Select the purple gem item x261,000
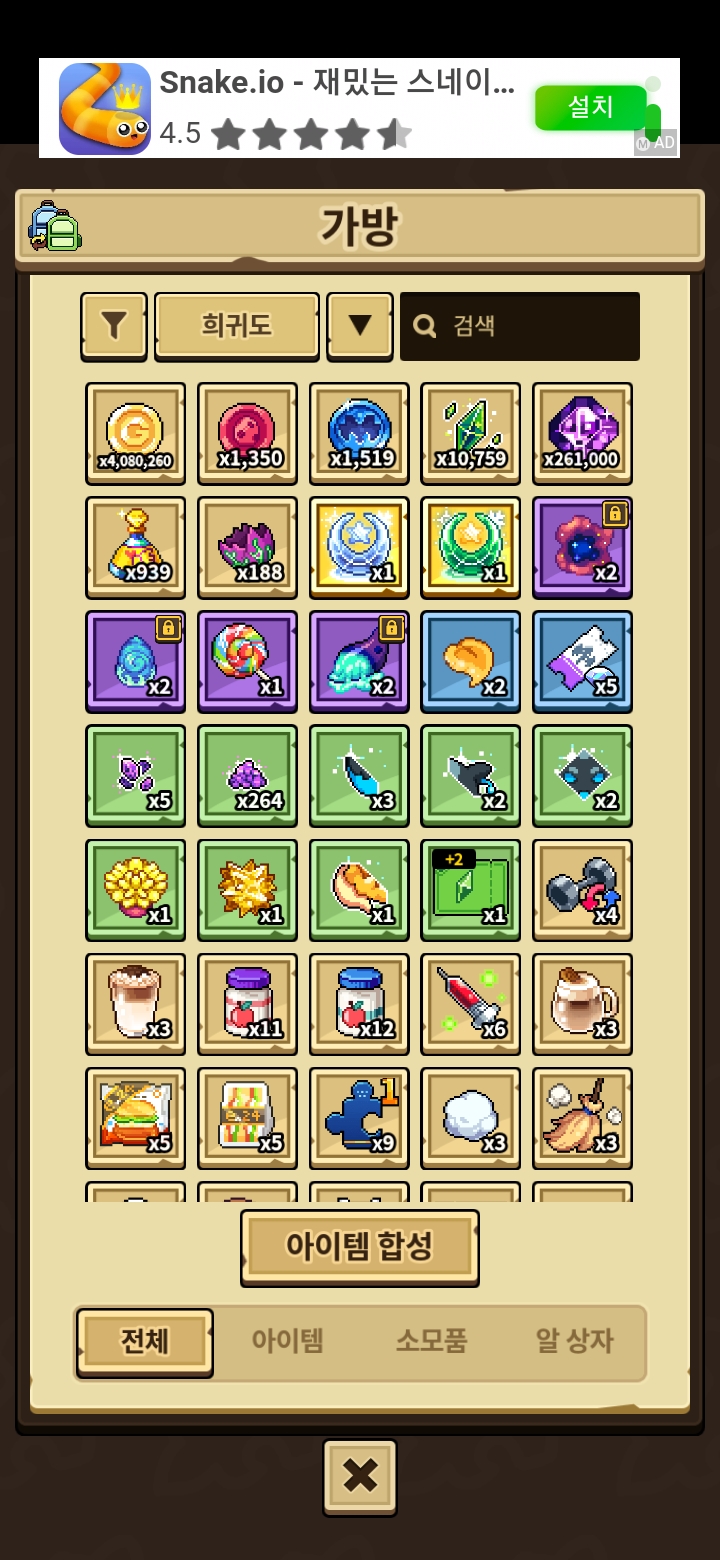 pyautogui.click(x=583, y=433)
